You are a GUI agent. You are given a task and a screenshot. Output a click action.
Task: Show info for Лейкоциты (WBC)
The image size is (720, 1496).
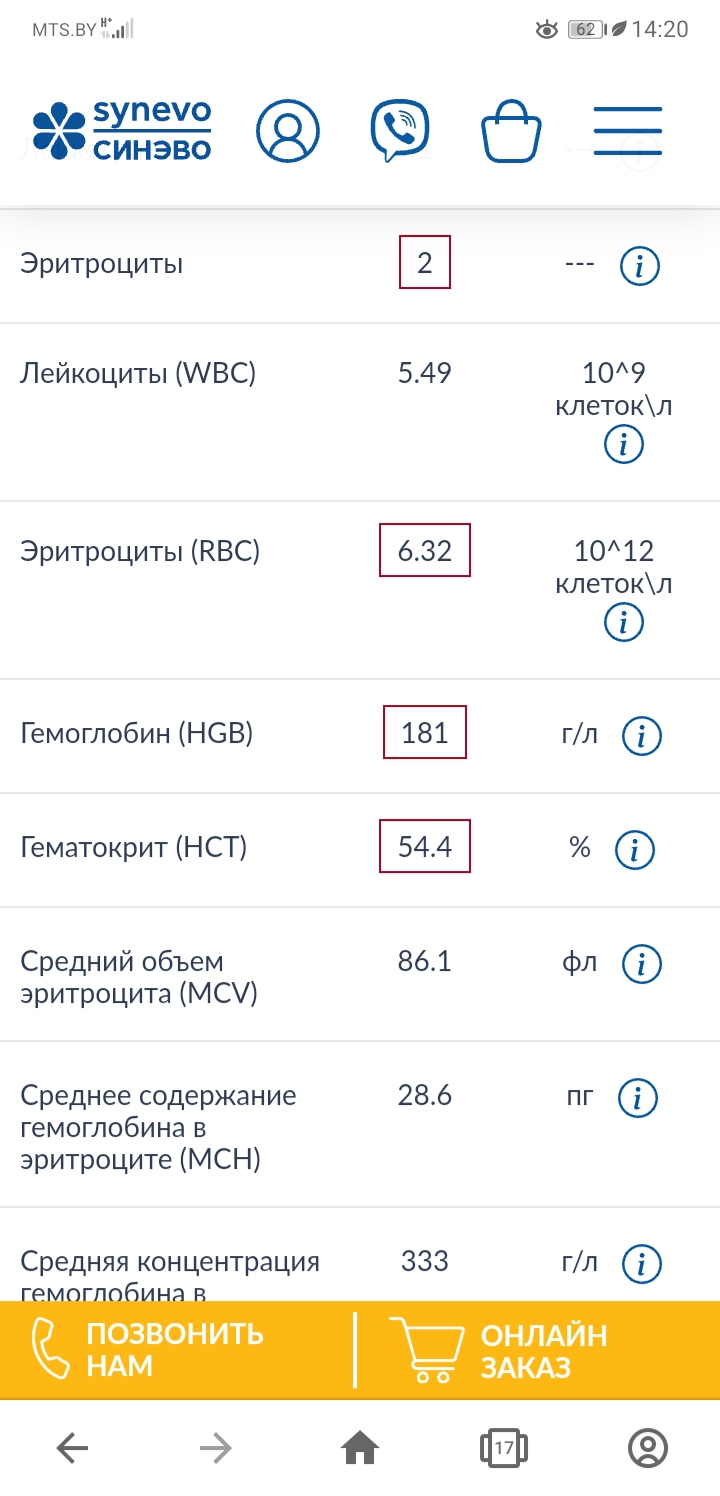coord(623,444)
